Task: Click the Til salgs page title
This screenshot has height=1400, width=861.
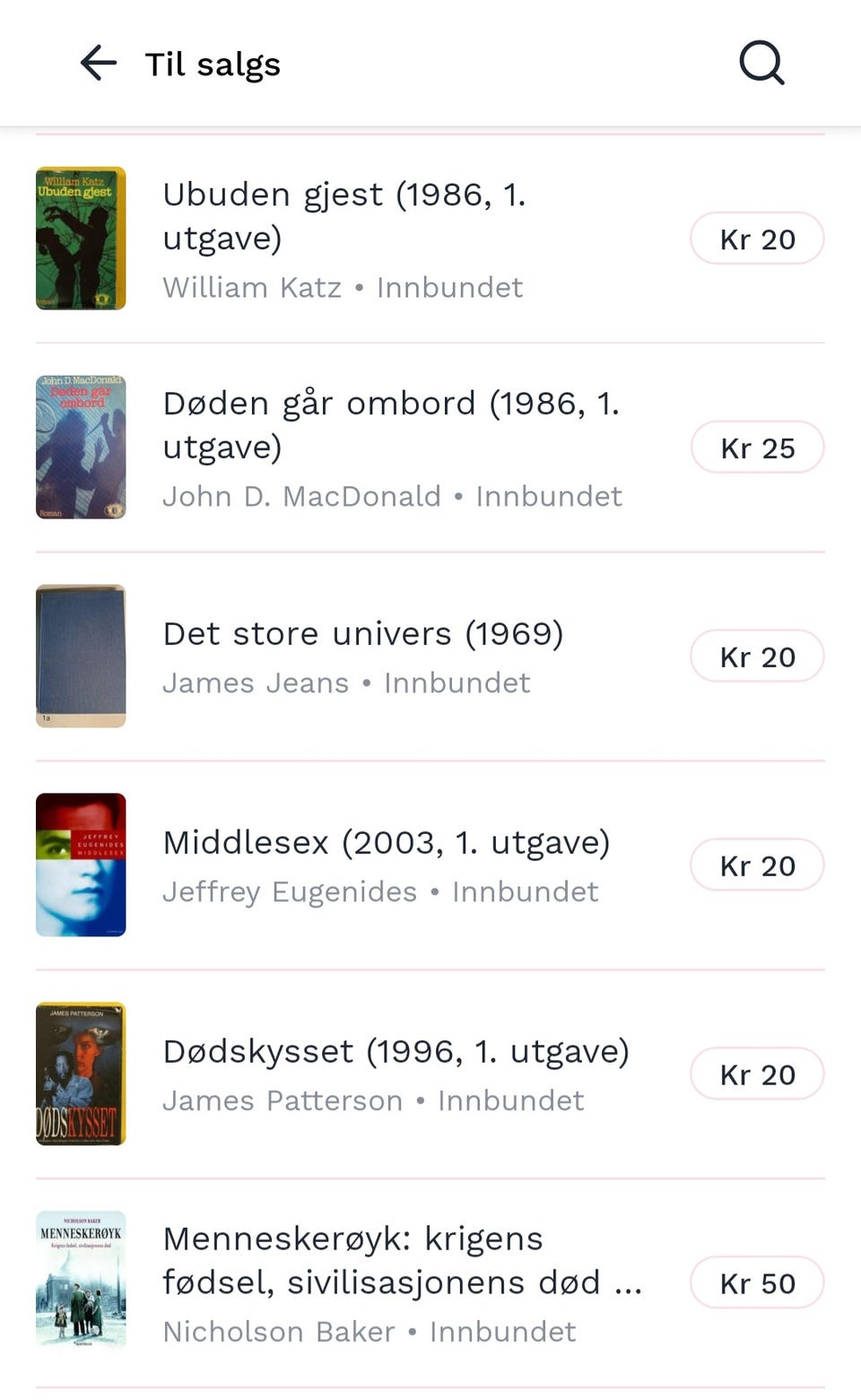Action: coord(211,63)
